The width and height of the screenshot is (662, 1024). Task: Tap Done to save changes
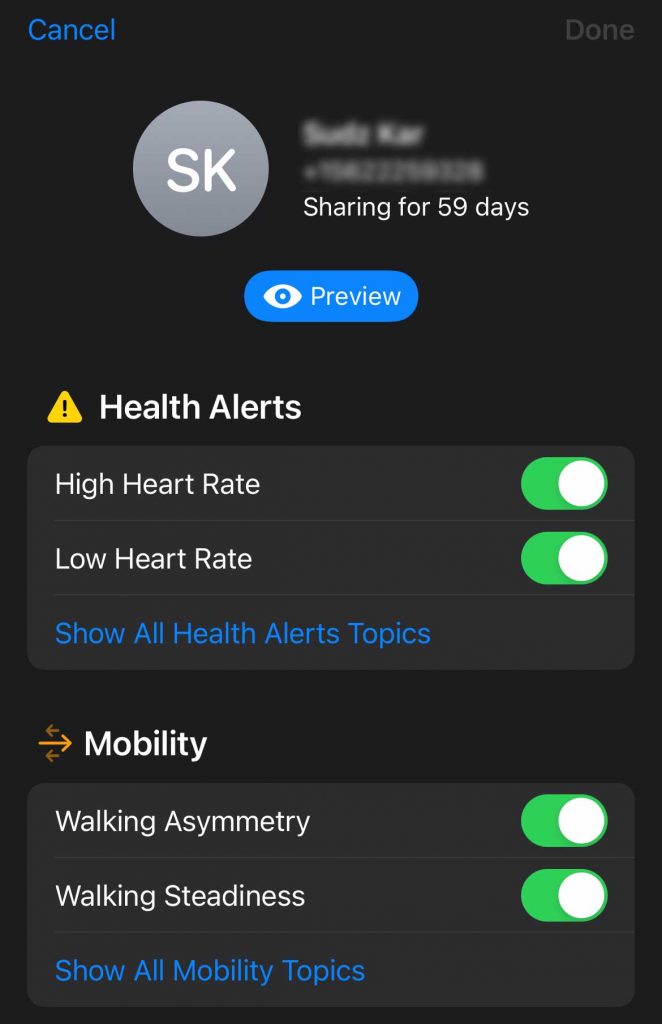coord(599,30)
